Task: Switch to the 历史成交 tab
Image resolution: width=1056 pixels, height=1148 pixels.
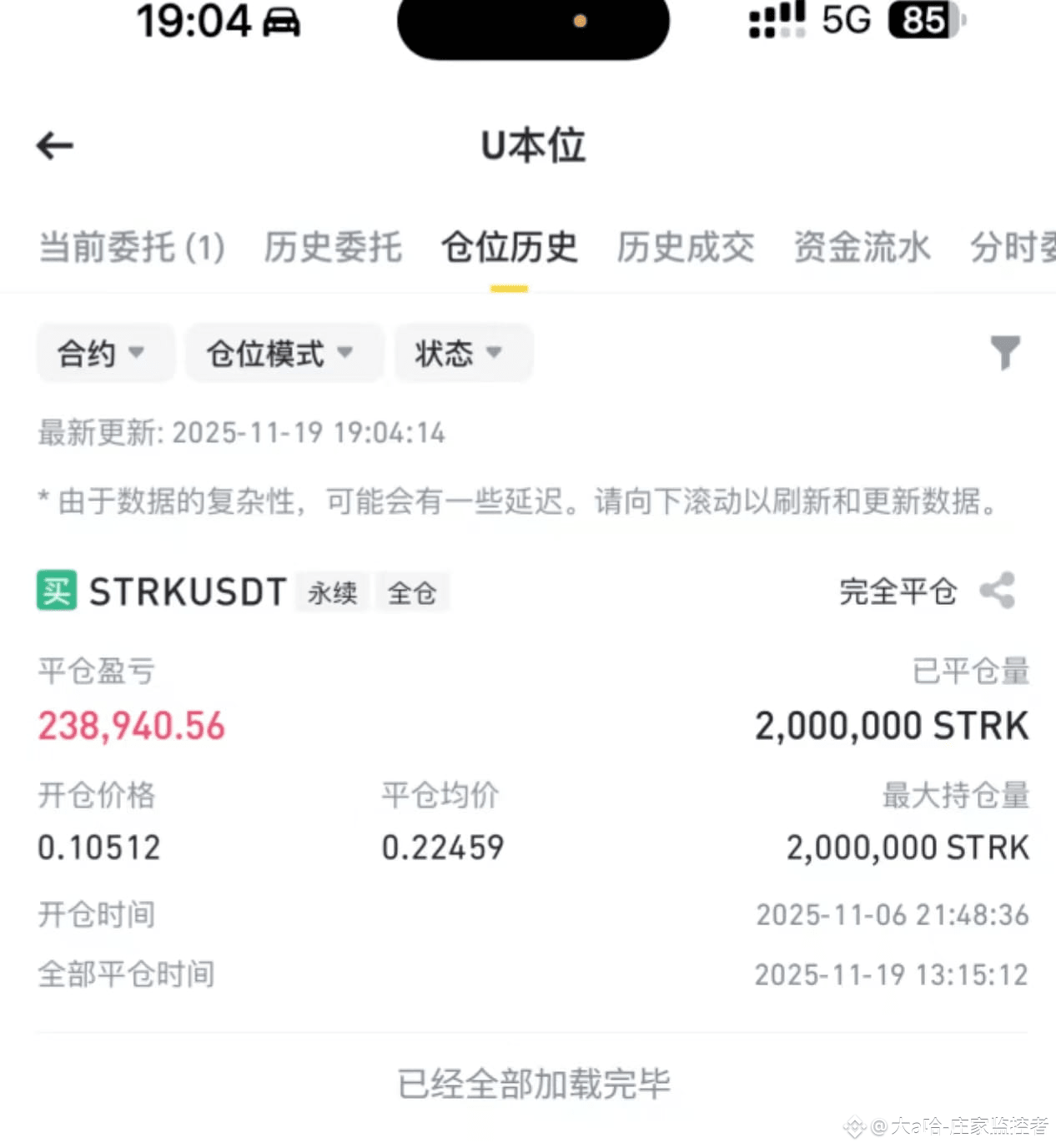Action: pyautogui.click(x=685, y=248)
